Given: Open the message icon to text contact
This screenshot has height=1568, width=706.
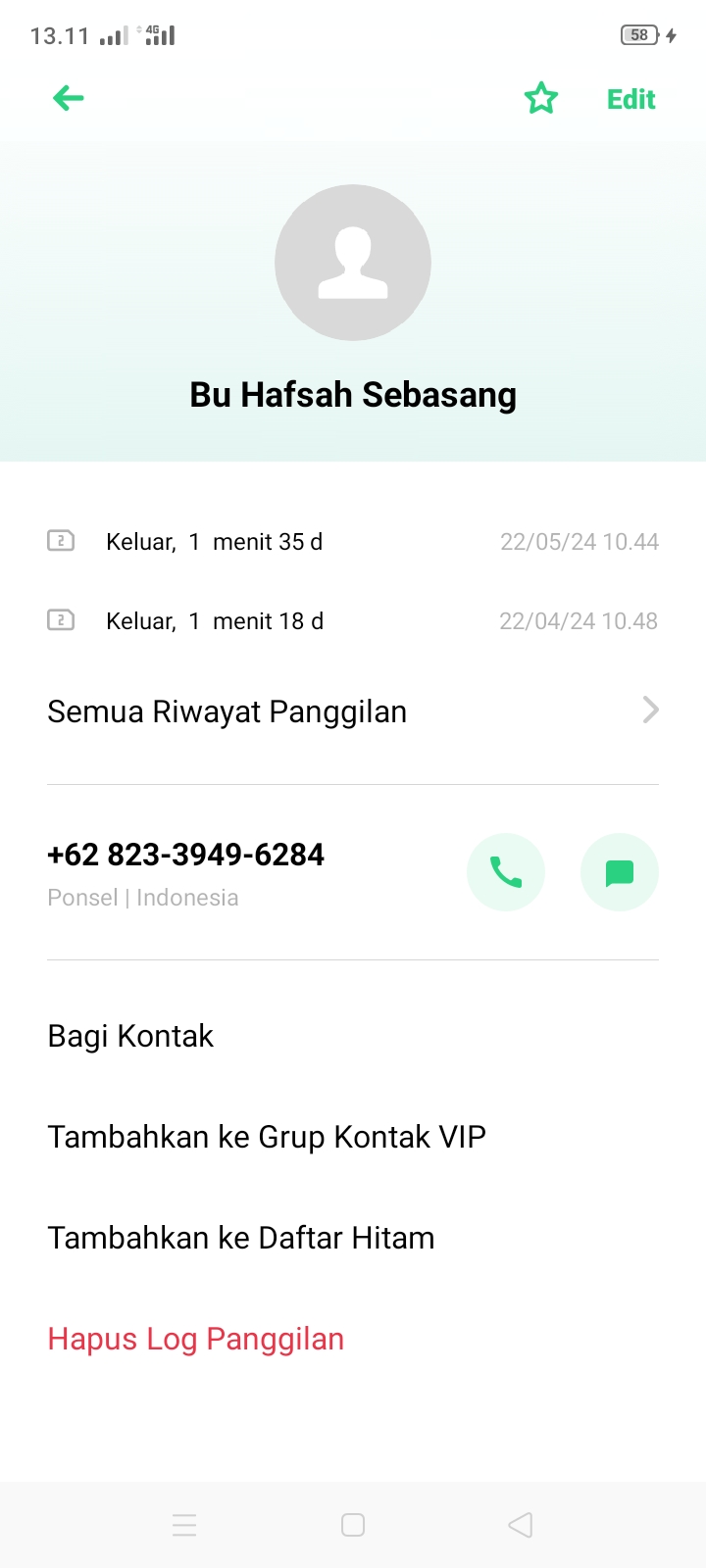Looking at the screenshot, I should (x=619, y=872).
